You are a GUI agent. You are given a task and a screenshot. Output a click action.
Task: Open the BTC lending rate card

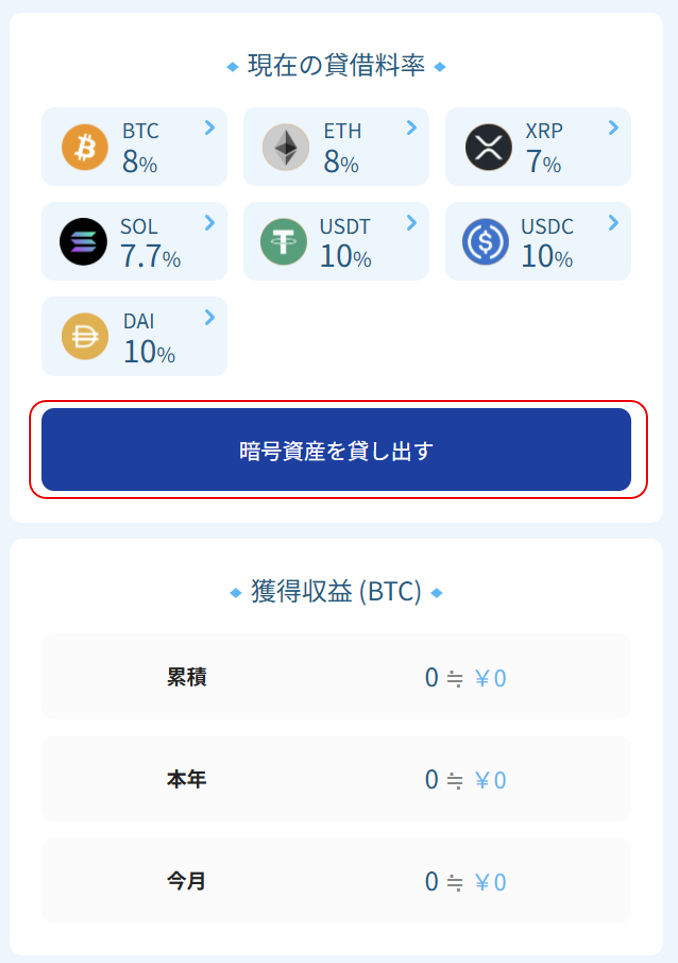click(134, 146)
